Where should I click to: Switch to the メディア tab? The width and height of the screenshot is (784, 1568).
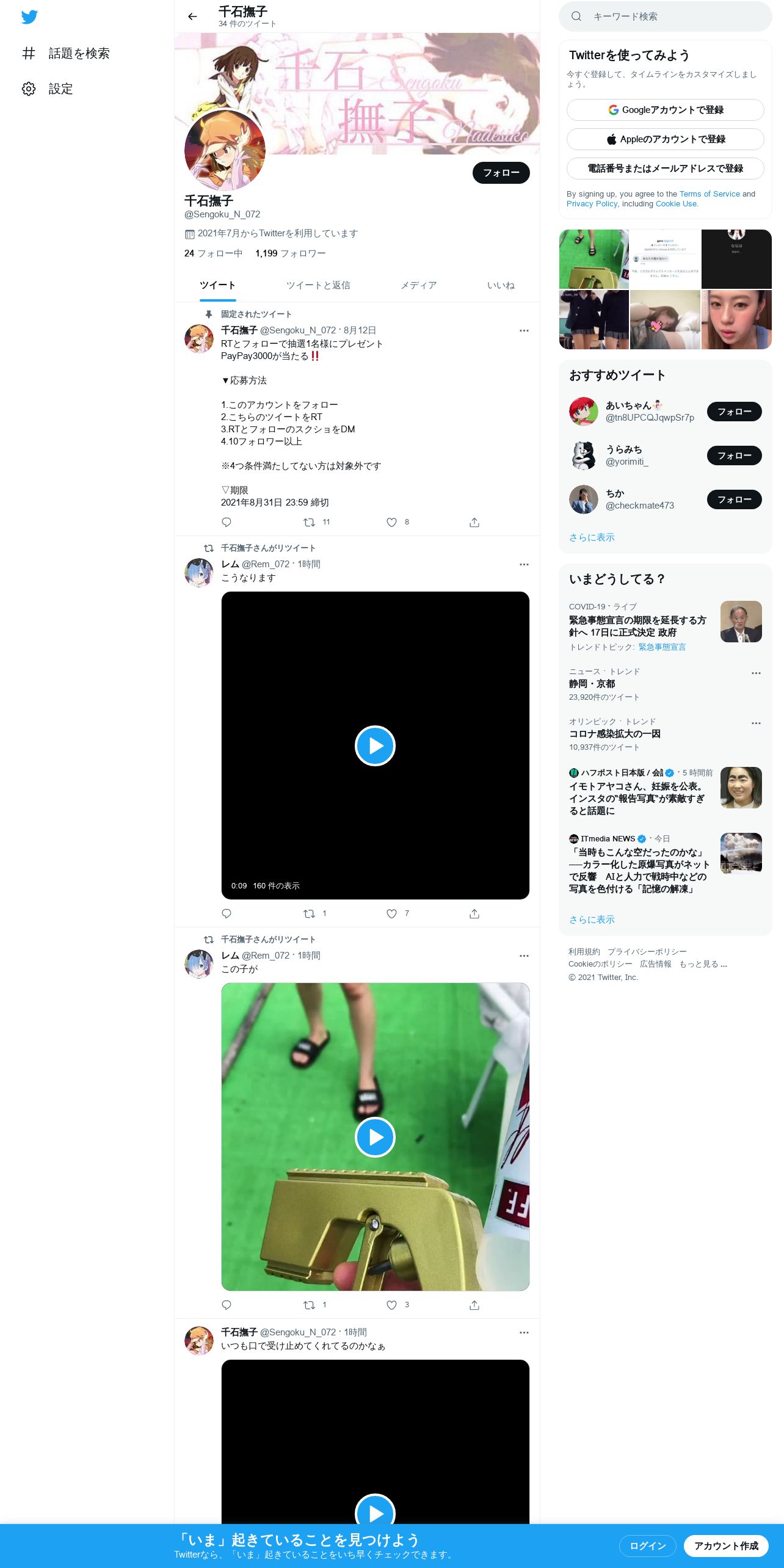(x=418, y=285)
